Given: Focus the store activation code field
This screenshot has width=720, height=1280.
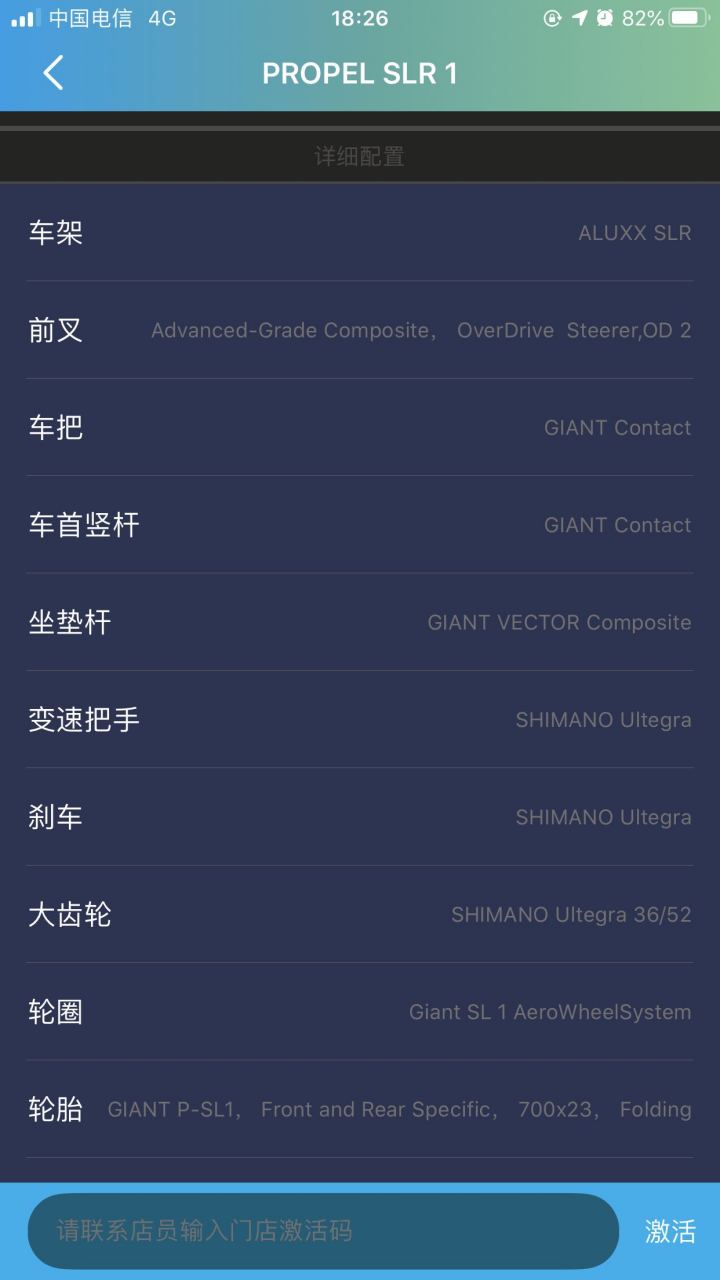Looking at the screenshot, I should click(322, 1231).
